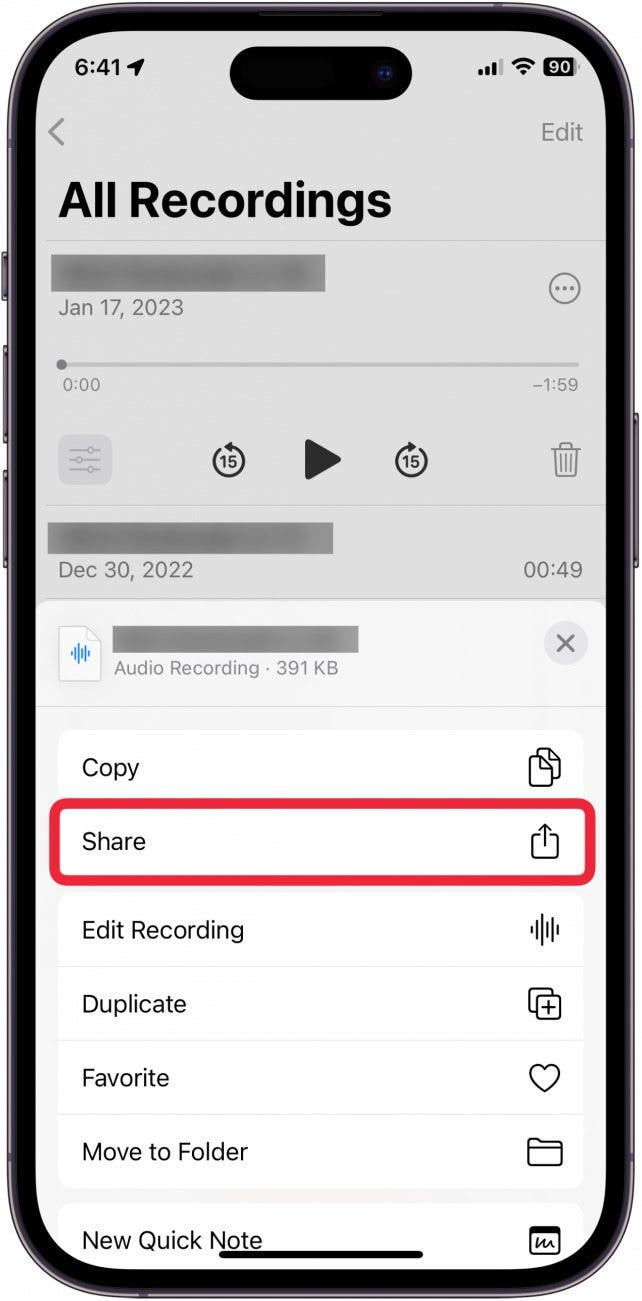The height and width of the screenshot is (1301, 642).
Task: Select Share in the action menu
Action: [320, 842]
